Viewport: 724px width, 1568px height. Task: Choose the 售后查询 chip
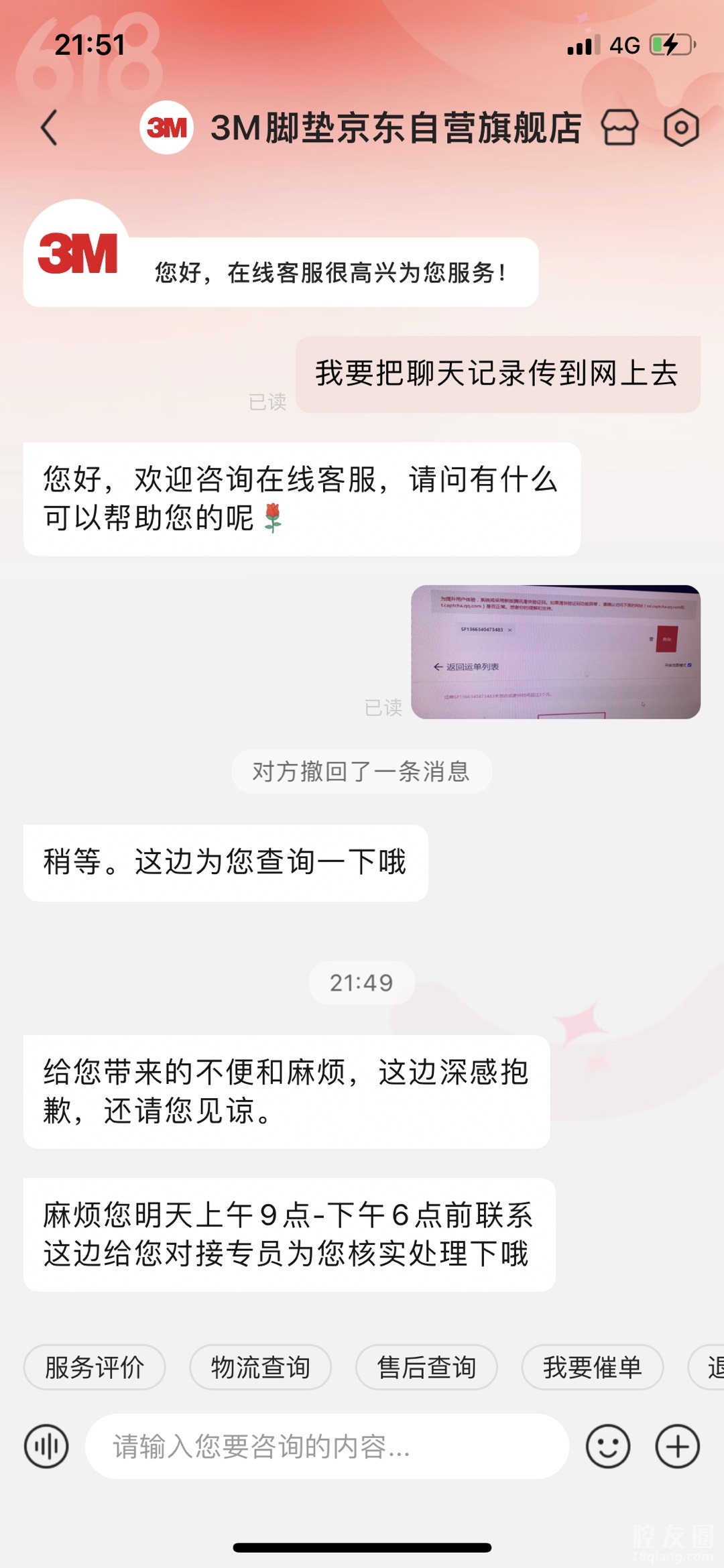(x=426, y=1367)
